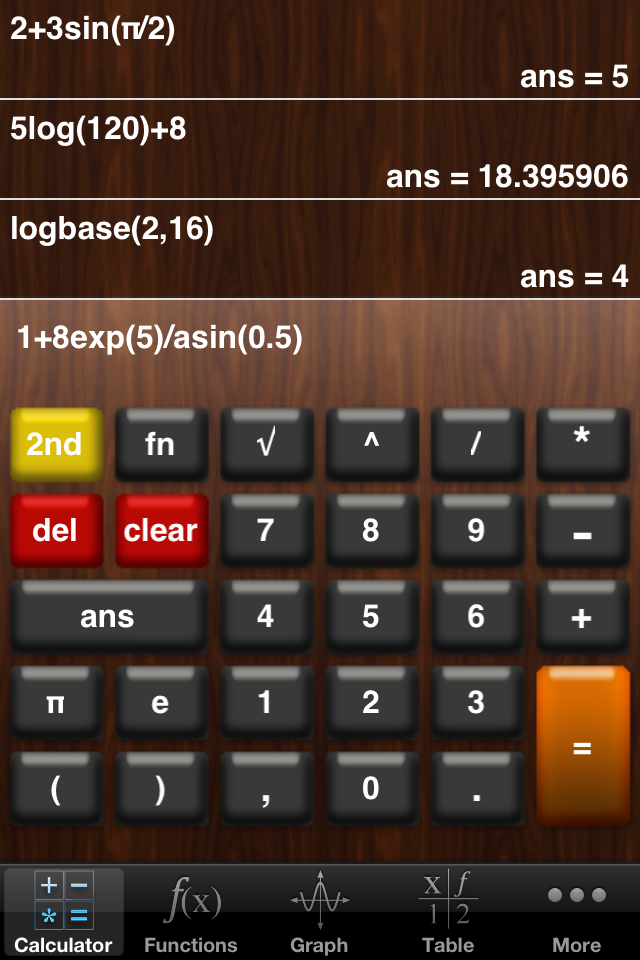Clear the current expression

click(x=161, y=530)
